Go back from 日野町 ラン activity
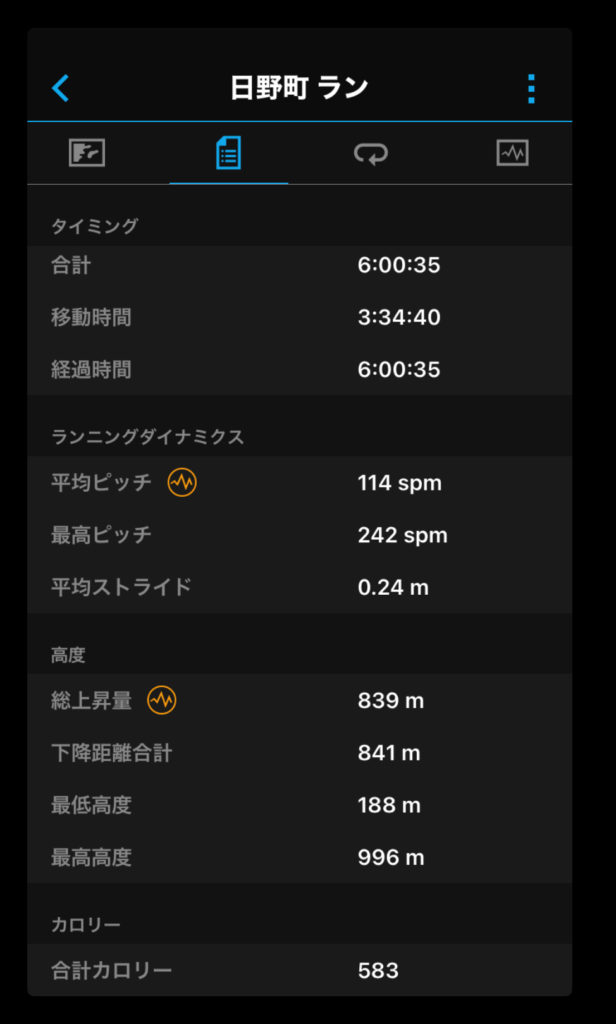 61,88
